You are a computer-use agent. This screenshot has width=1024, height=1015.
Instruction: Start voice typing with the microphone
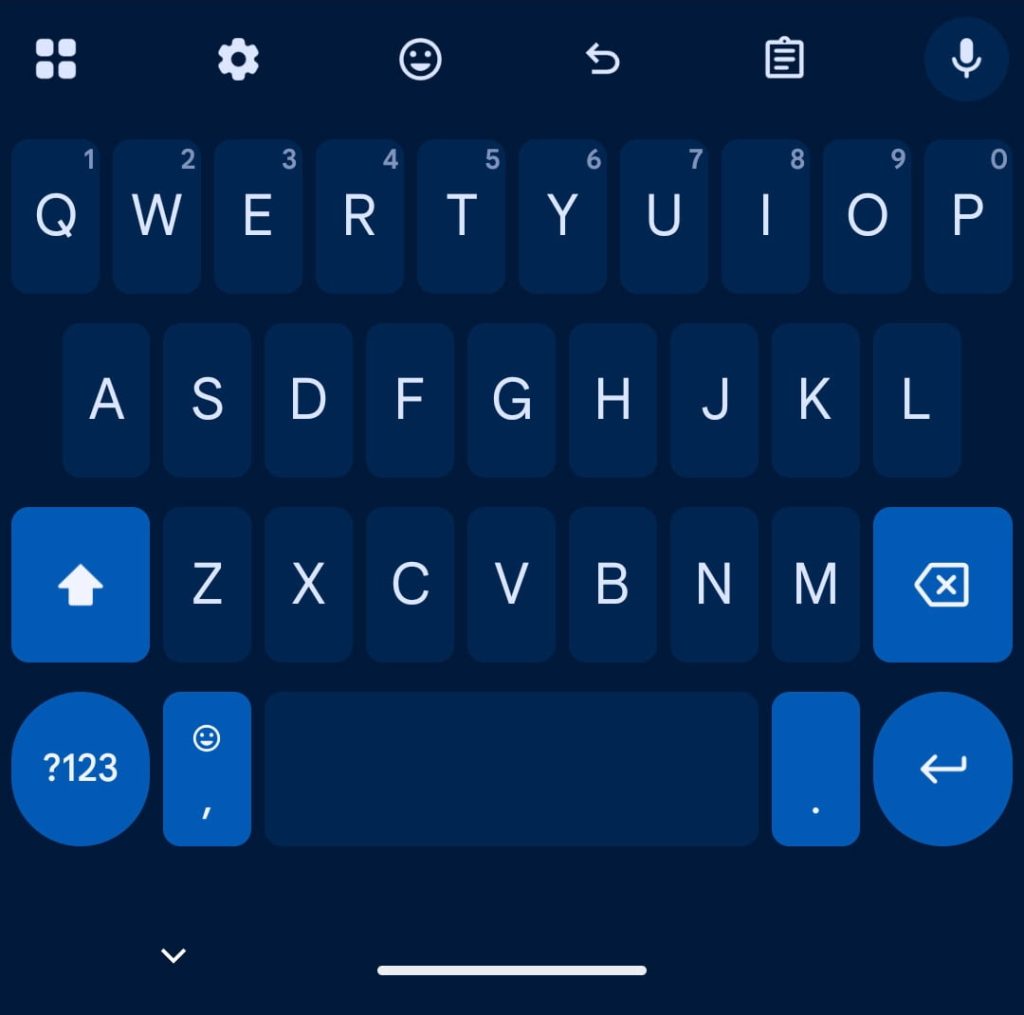tap(965, 60)
